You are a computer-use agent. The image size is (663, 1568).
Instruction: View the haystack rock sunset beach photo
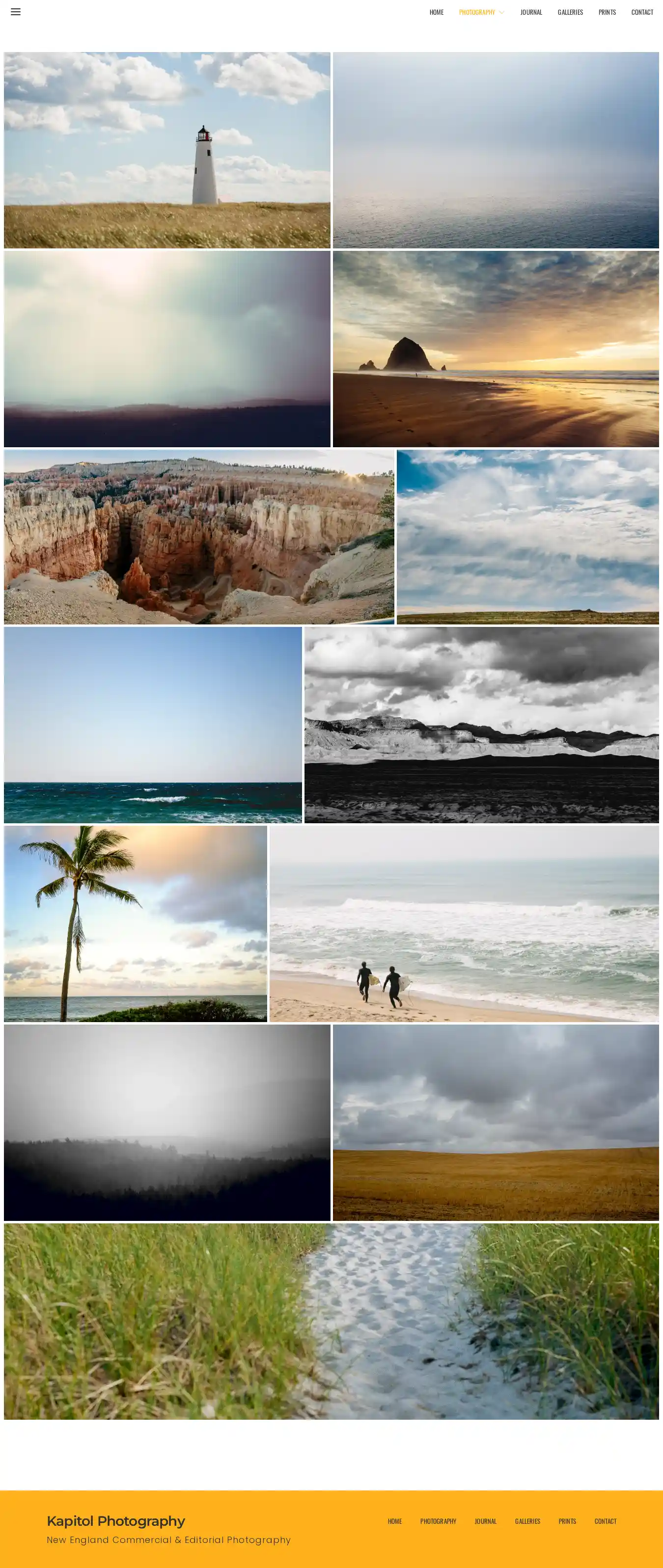496,349
